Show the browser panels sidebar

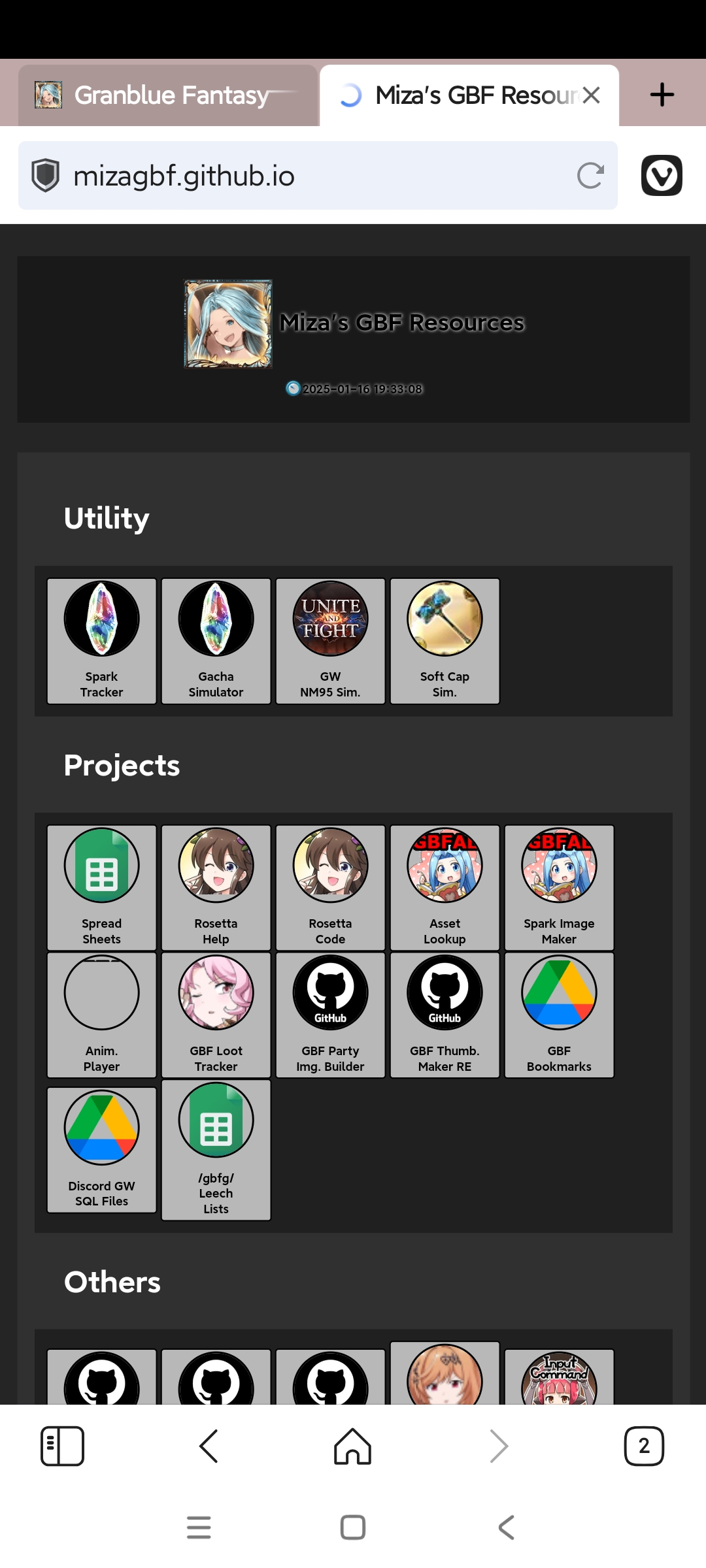(x=62, y=1446)
